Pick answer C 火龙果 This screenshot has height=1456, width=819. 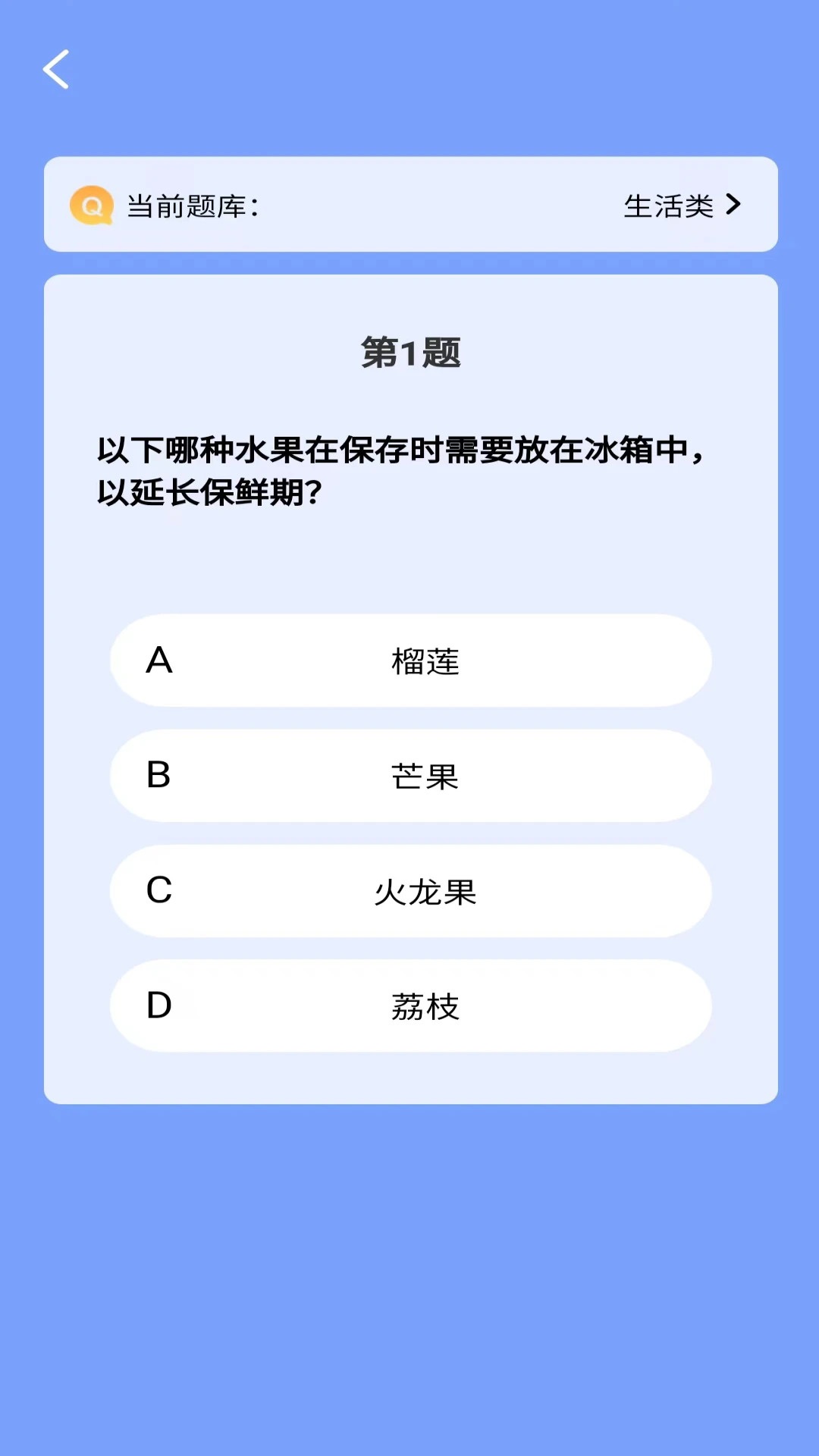click(x=410, y=891)
